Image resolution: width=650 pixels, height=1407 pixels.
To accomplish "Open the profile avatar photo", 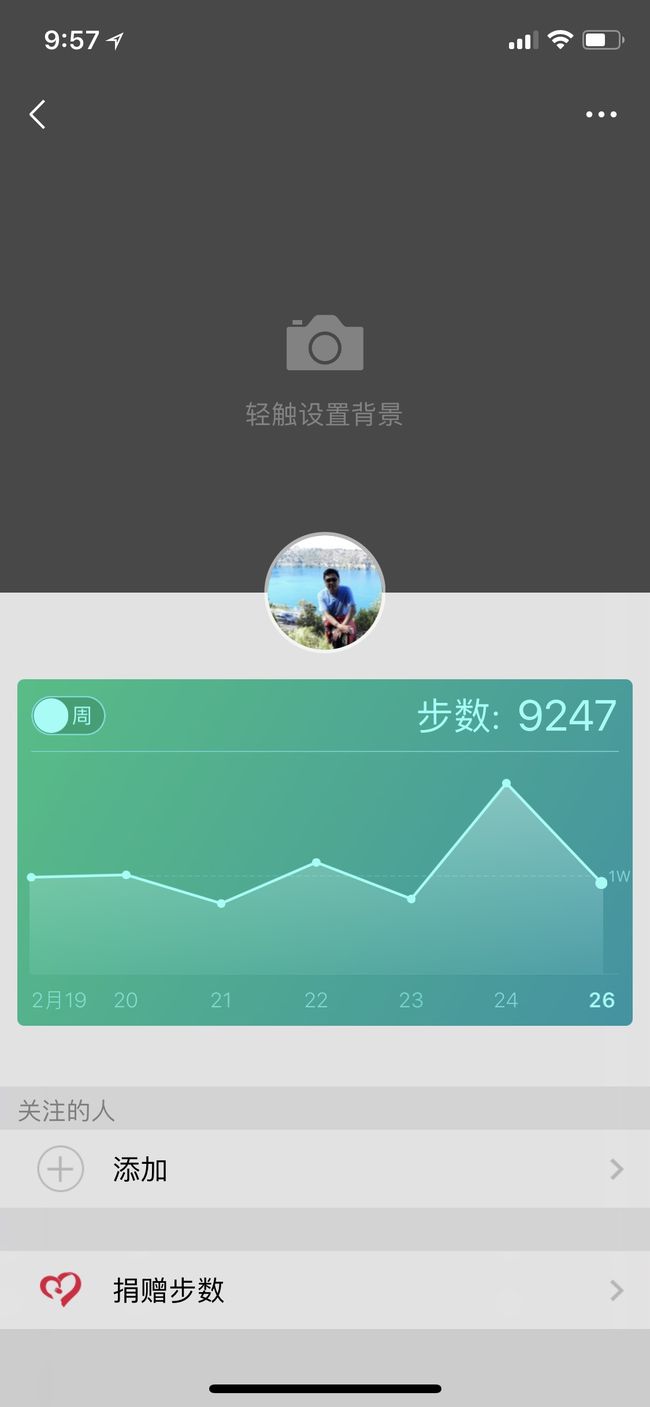I will coord(325,592).
